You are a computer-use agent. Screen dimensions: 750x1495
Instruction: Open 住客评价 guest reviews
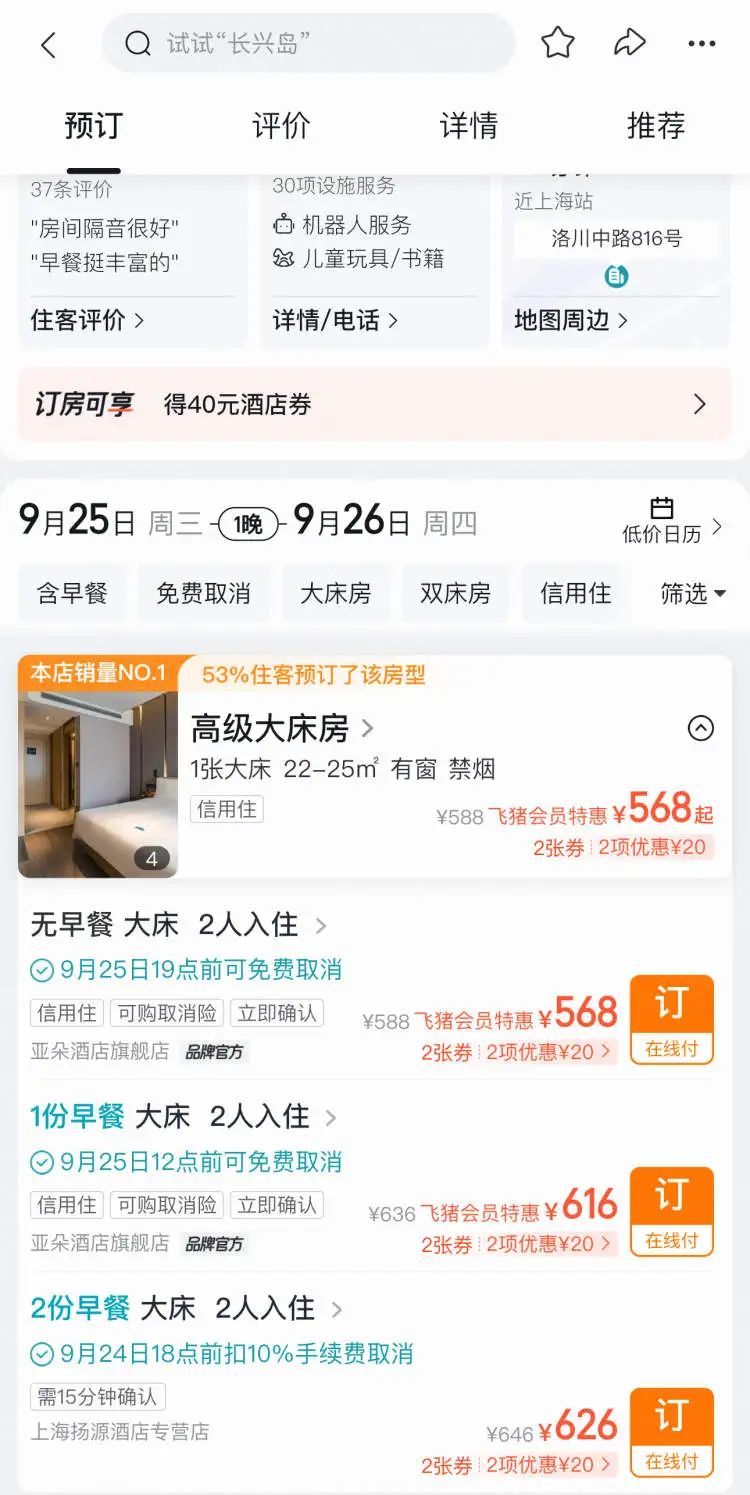pos(88,320)
